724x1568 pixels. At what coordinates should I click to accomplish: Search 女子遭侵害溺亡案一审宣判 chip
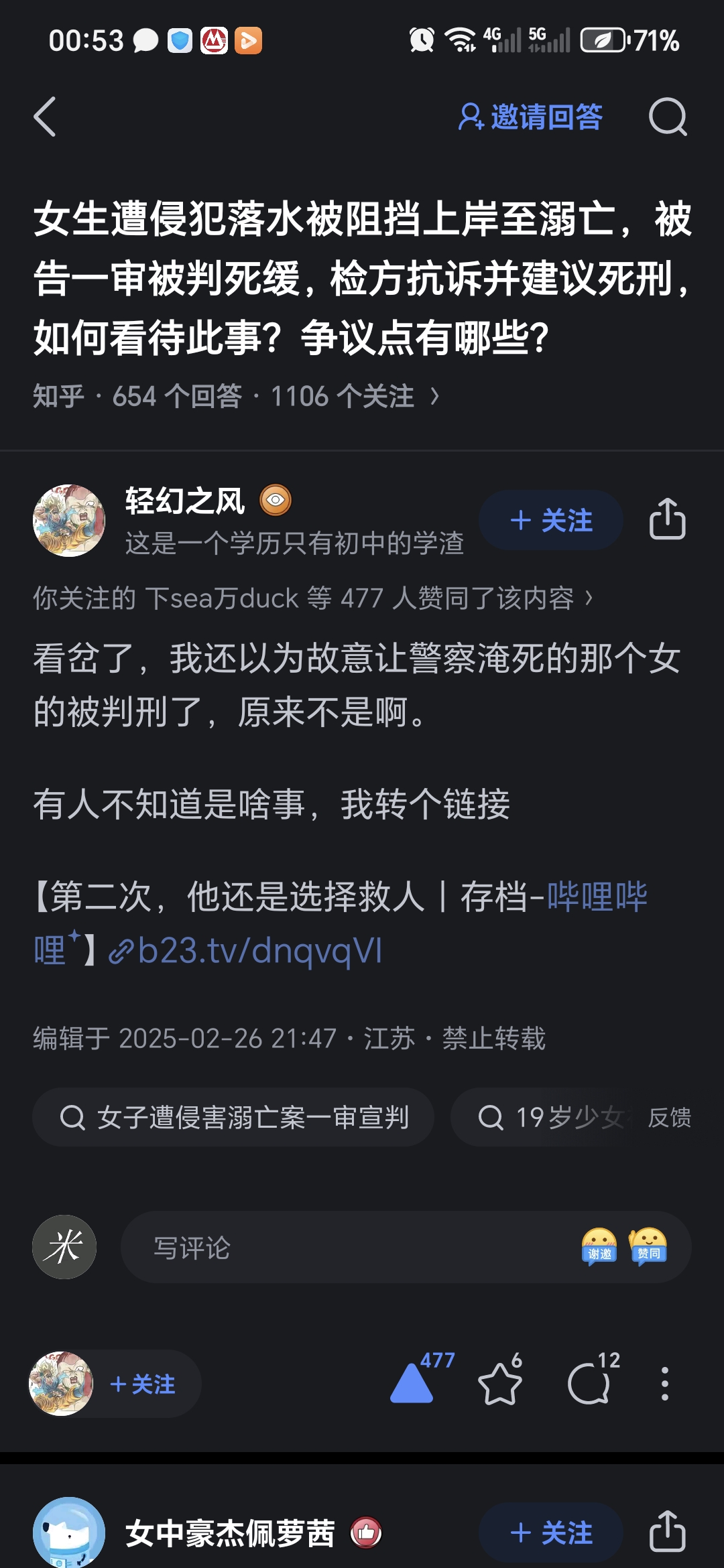pos(233,1117)
